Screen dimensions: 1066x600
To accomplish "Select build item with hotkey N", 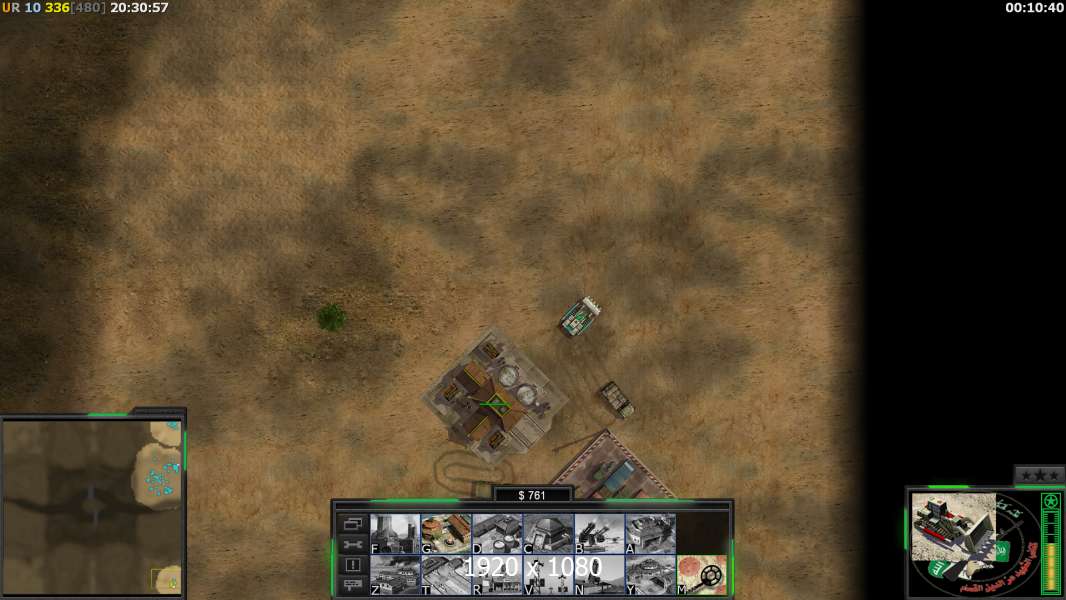I will point(599,575).
